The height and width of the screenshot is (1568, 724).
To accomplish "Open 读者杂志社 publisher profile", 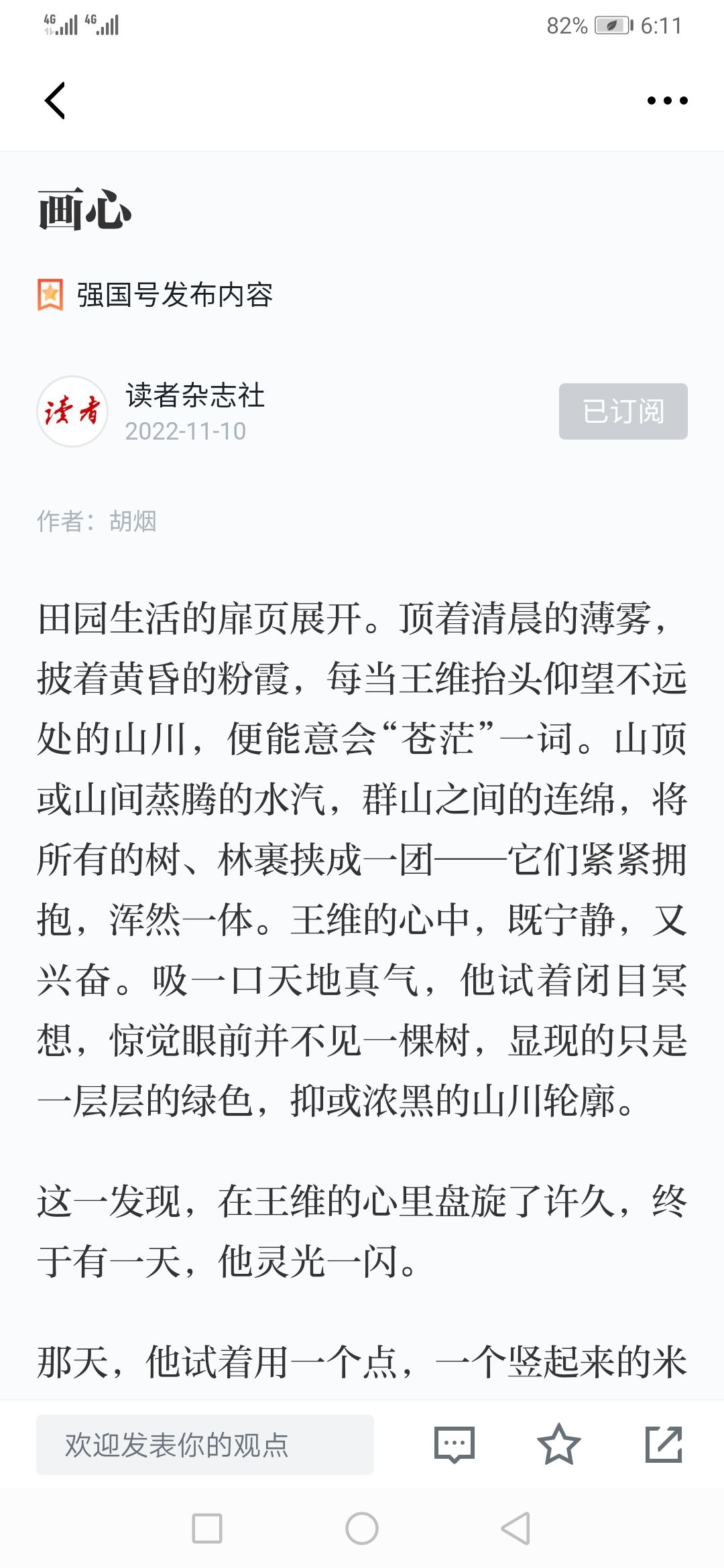I will [194, 395].
